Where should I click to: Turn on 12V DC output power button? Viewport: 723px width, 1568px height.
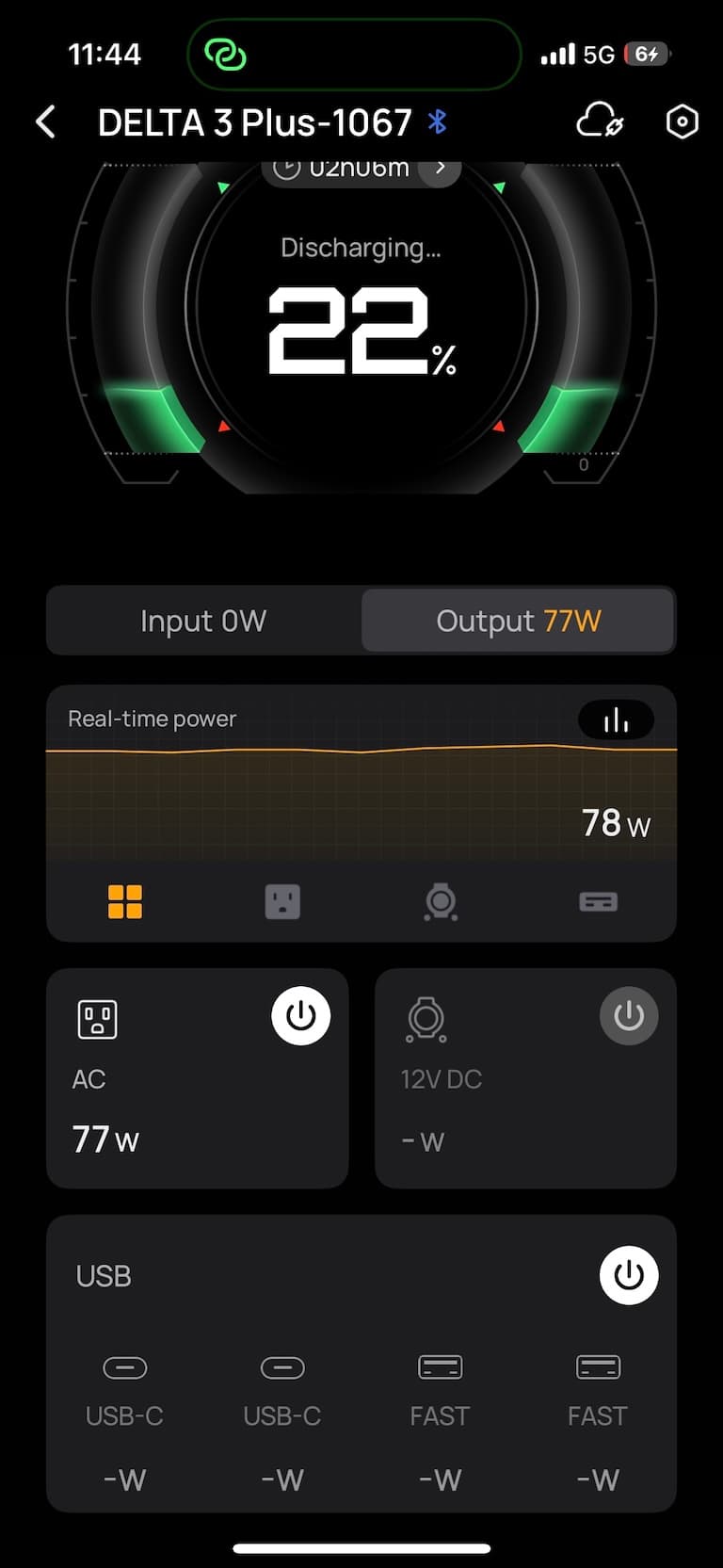click(628, 1016)
